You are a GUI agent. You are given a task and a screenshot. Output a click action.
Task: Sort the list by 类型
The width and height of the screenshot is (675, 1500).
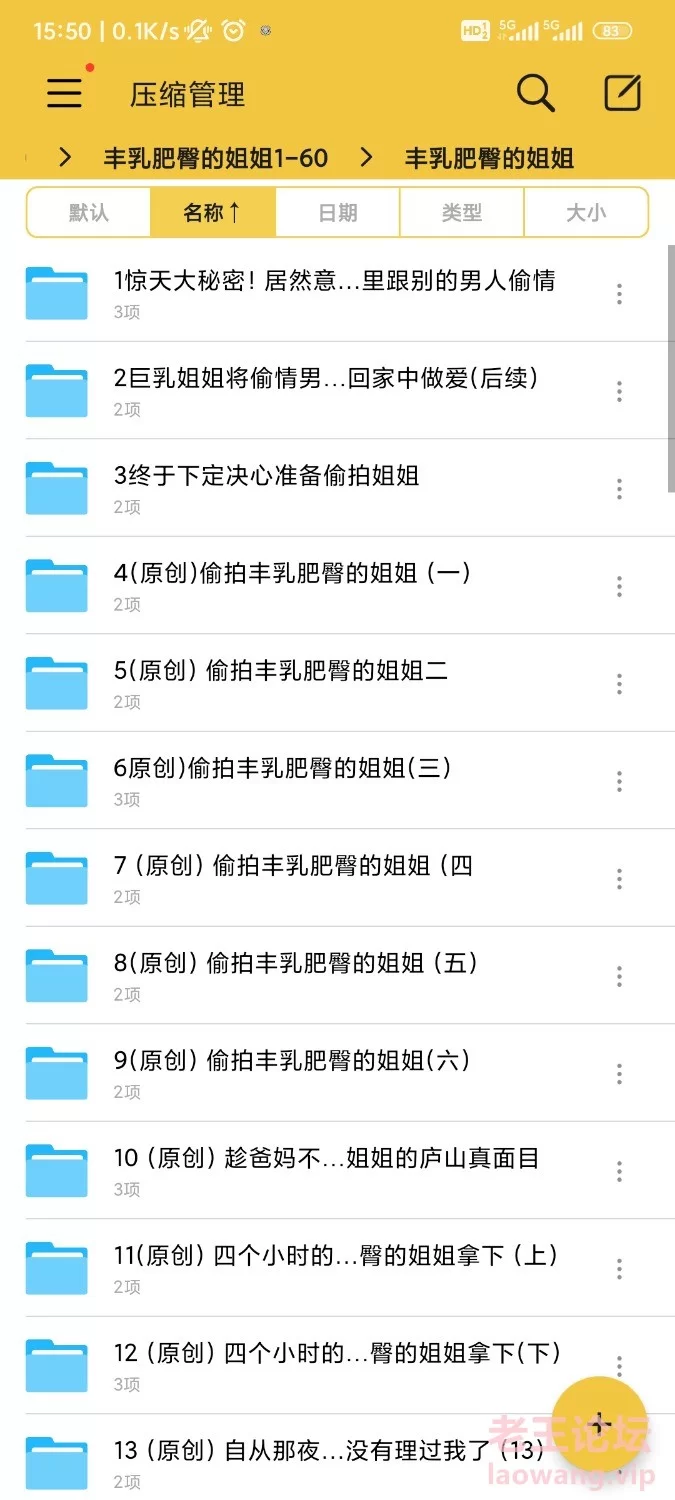pyautogui.click(x=461, y=212)
